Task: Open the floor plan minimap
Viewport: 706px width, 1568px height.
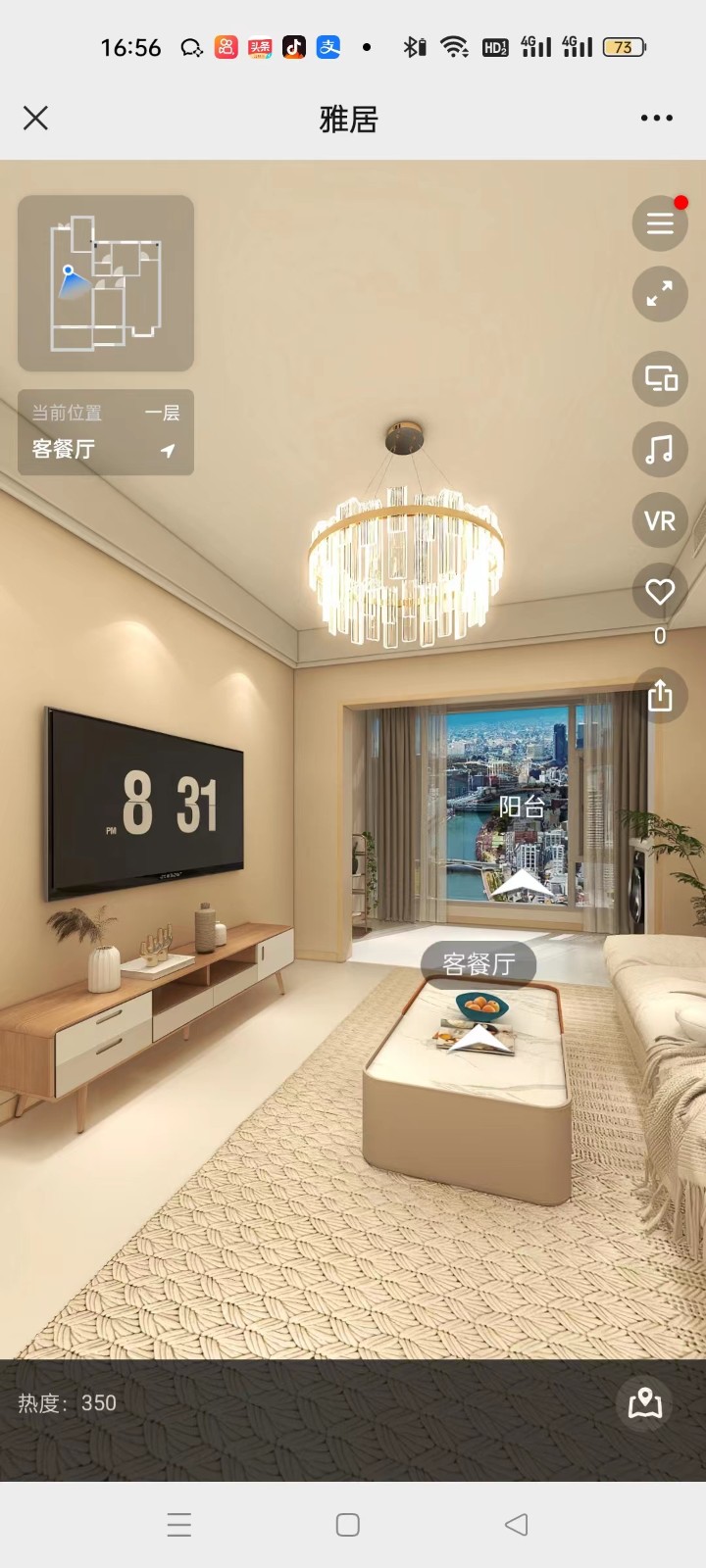Action: coord(106,283)
